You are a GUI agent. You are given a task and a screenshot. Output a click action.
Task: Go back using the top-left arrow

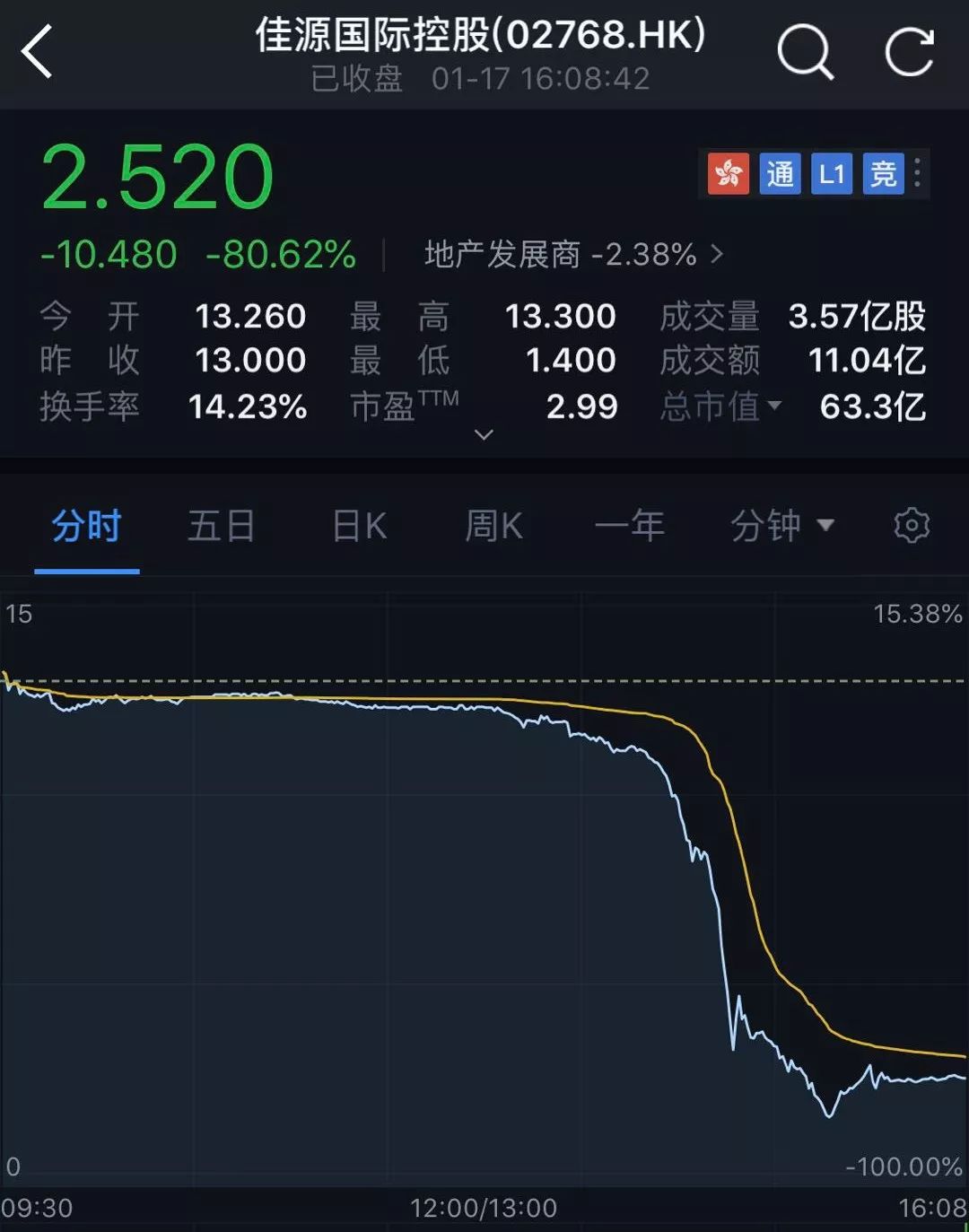(38, 52)
